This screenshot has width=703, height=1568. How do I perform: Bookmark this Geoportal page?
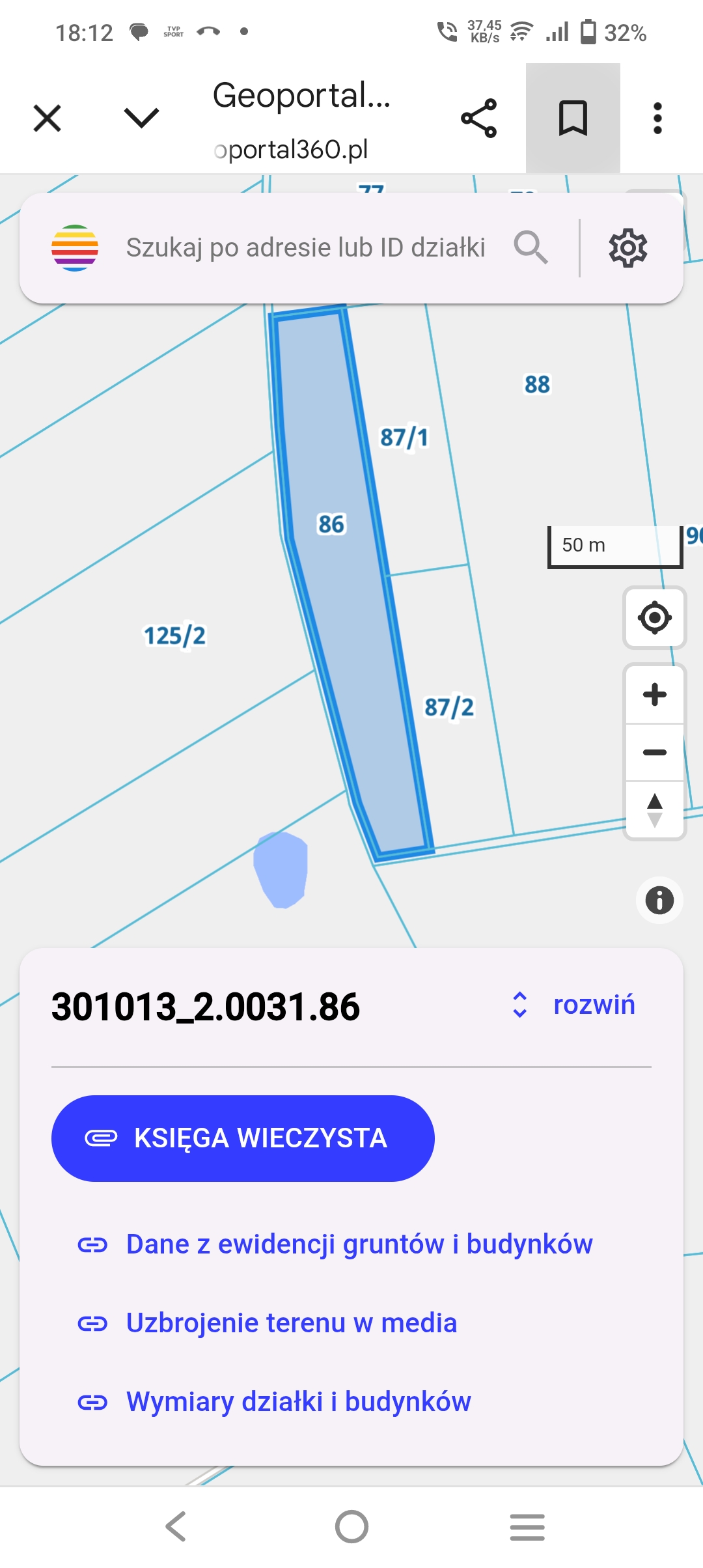pos(573,119)
